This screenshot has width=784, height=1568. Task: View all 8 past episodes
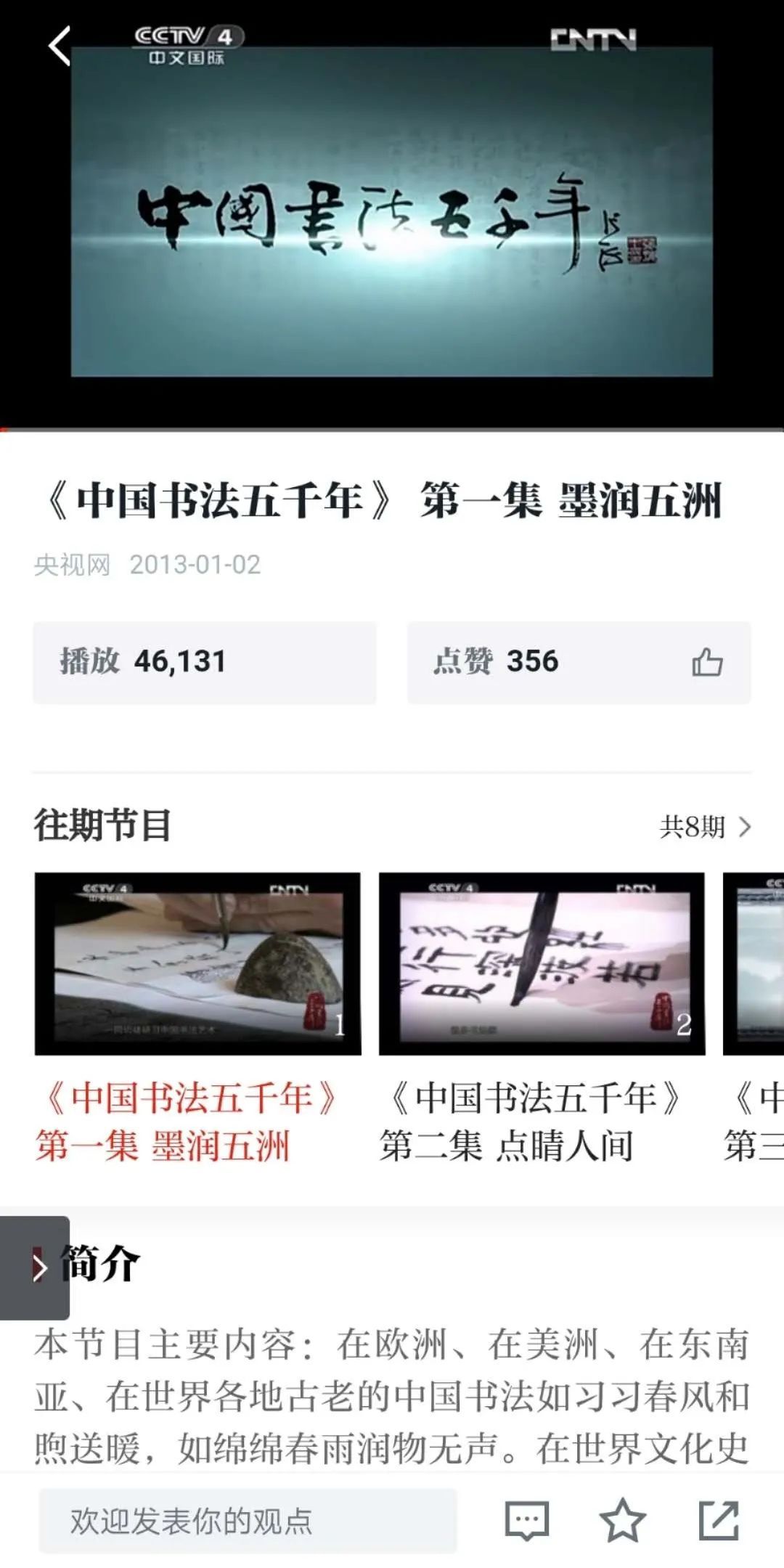(x=705, y=826)
